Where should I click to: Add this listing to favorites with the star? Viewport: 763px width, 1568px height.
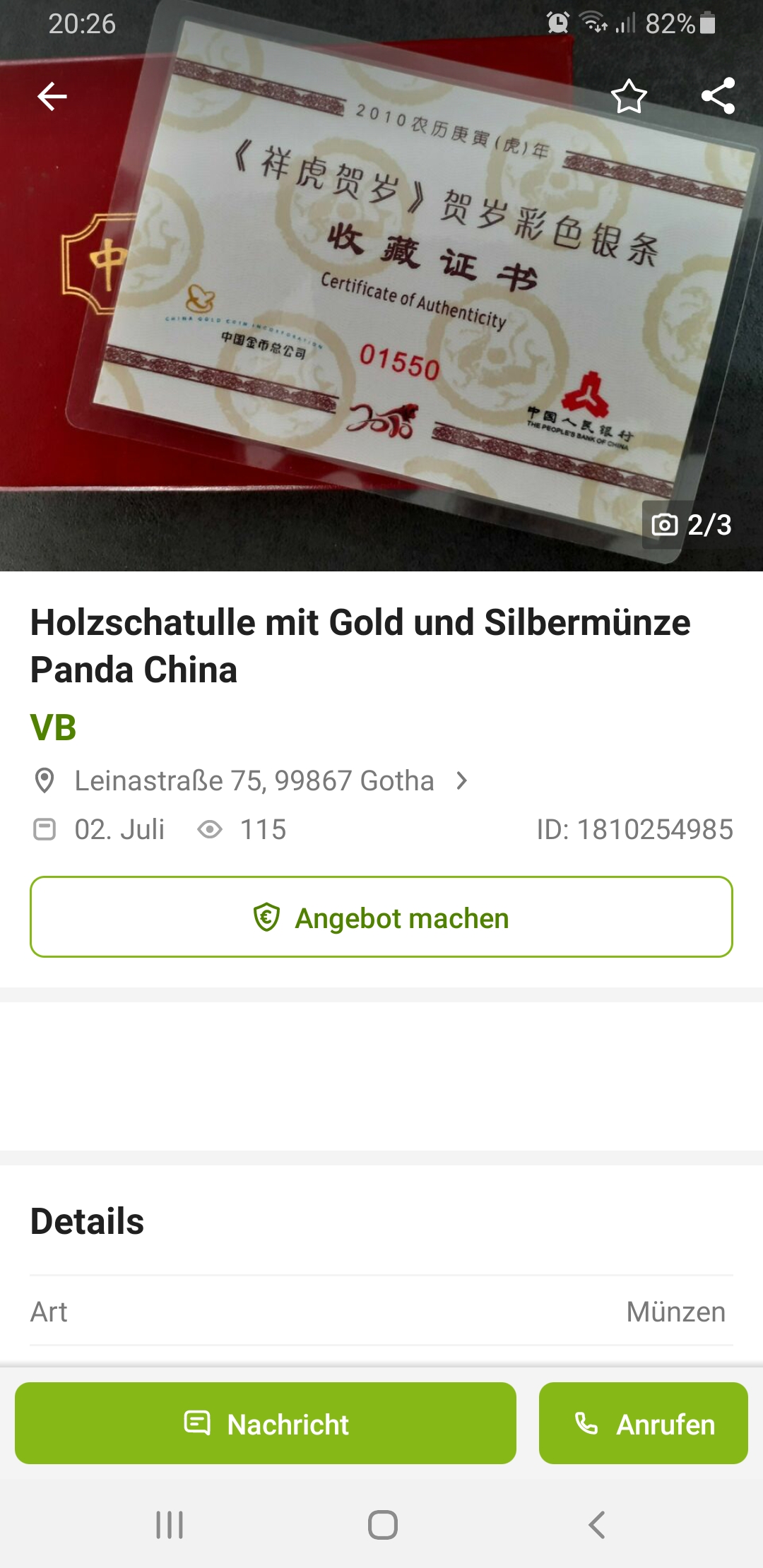[x=628, y=97]
